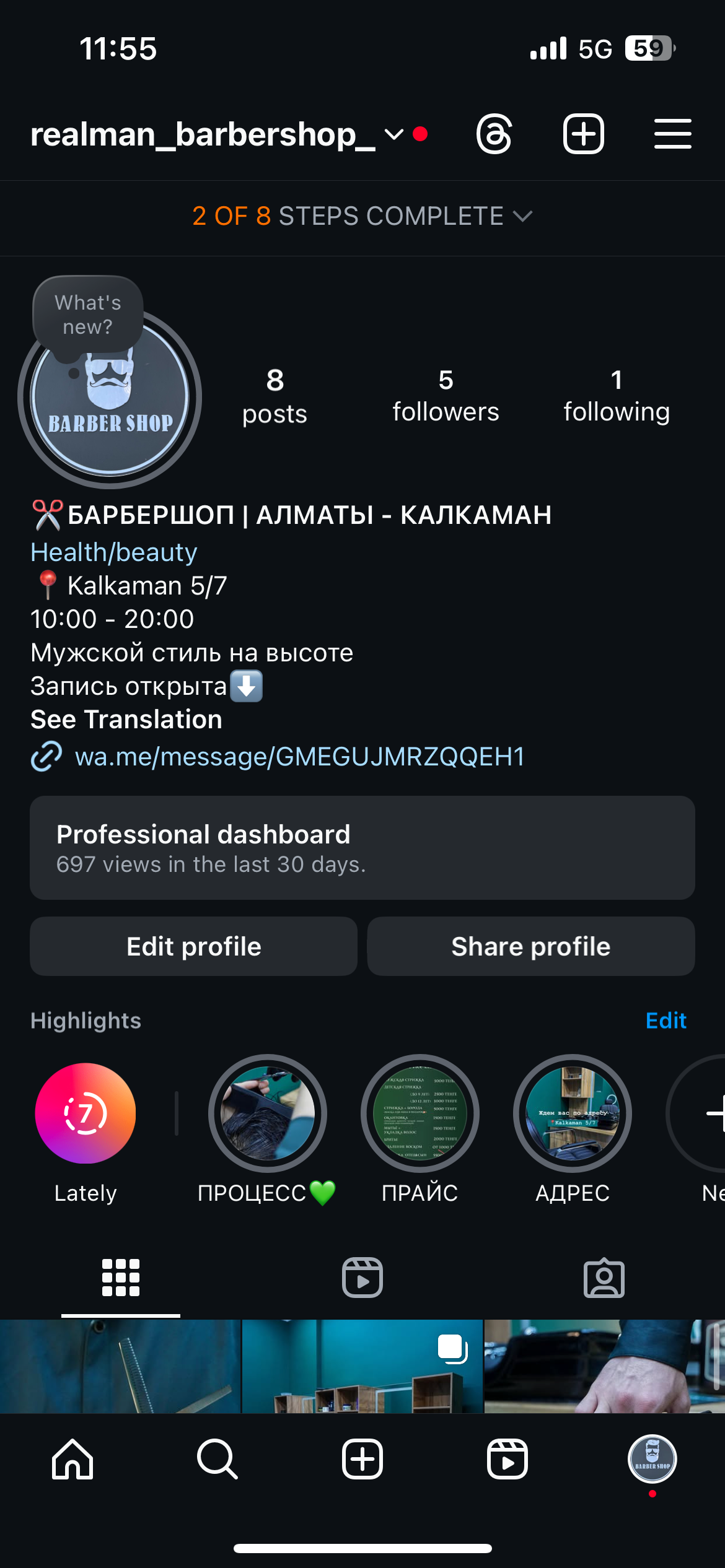This screenshot has height=1568, width=725.
Task: Open the ПРОЦЕСС highlight
Action: (267, 1113)
